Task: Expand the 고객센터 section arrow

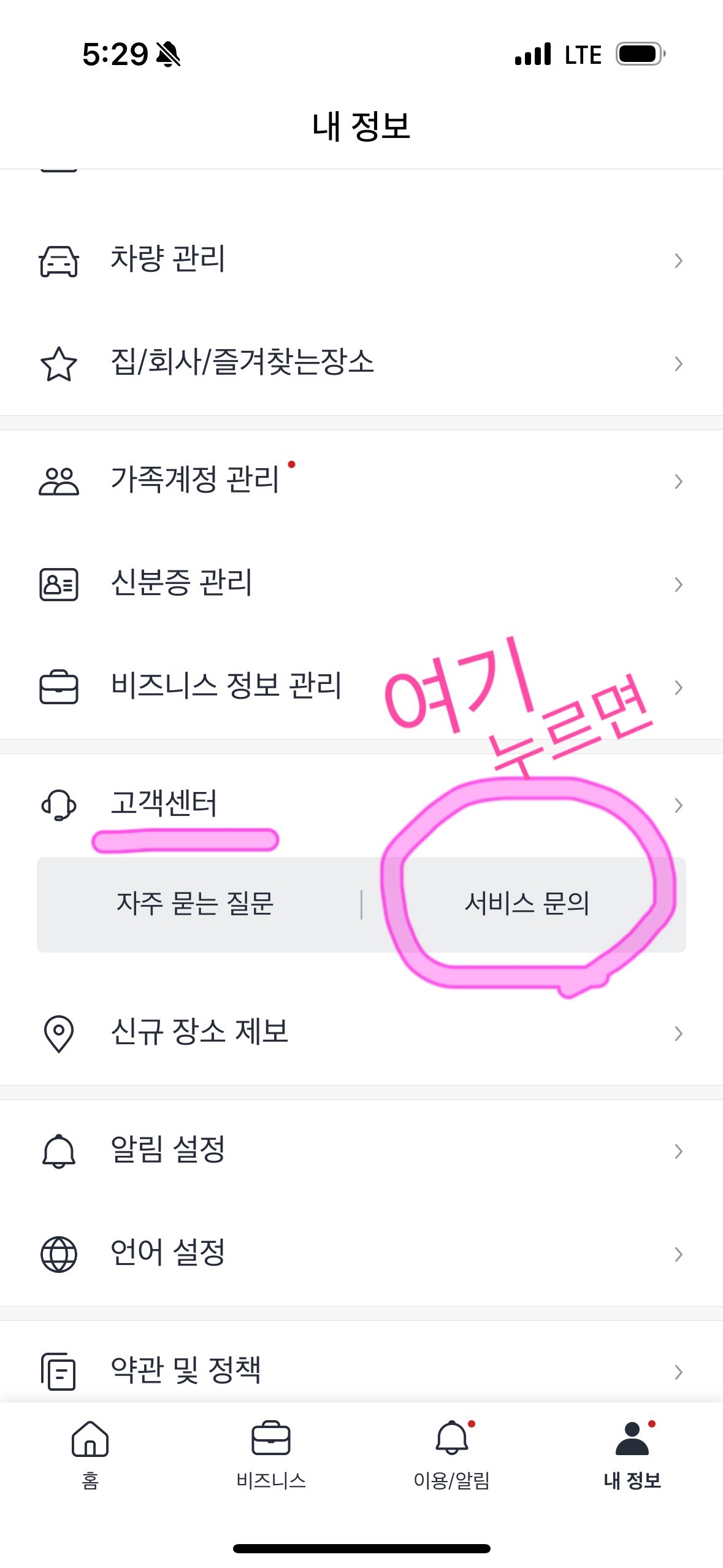Action: pyautogui.click(x=678, y=804)
